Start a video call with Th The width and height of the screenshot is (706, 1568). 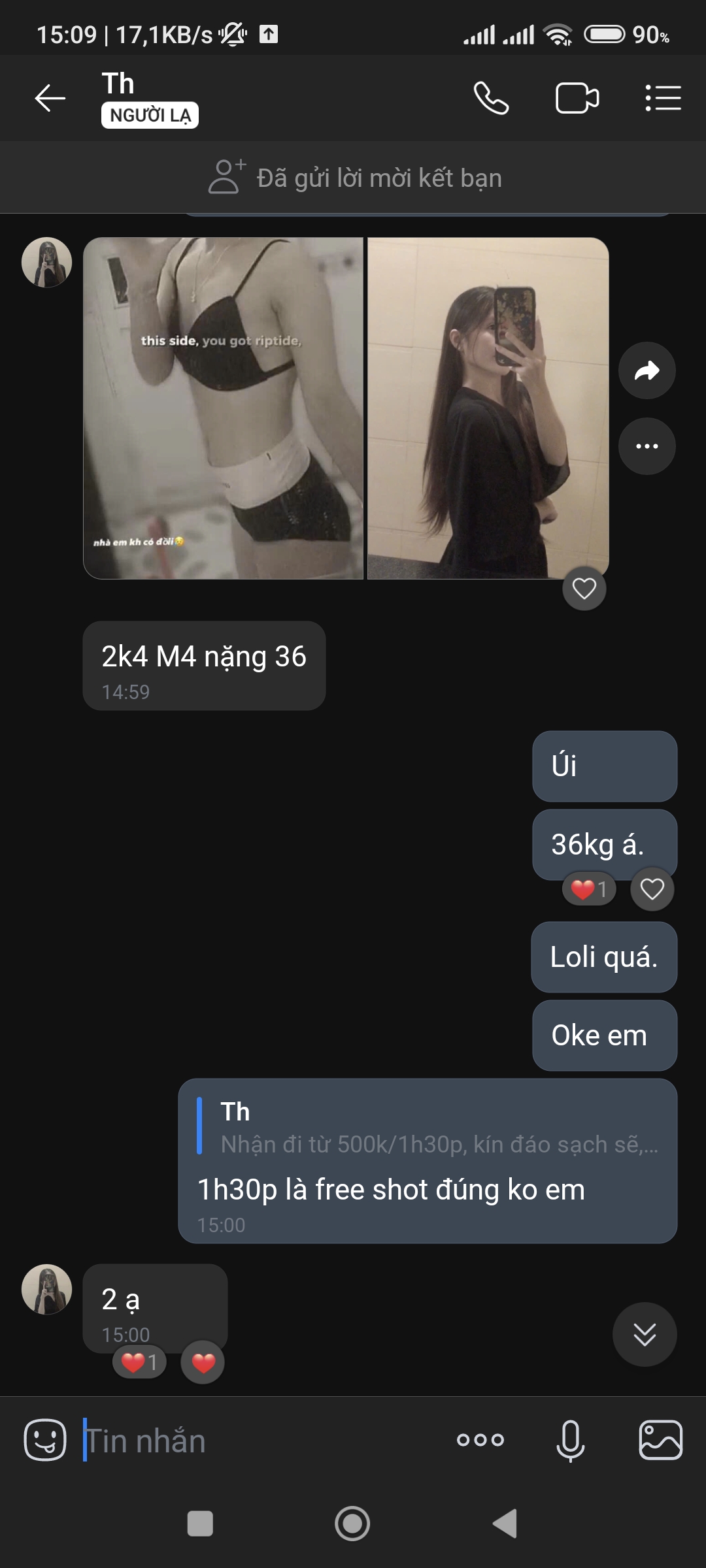pyautogui.click(x=577, y=99)
